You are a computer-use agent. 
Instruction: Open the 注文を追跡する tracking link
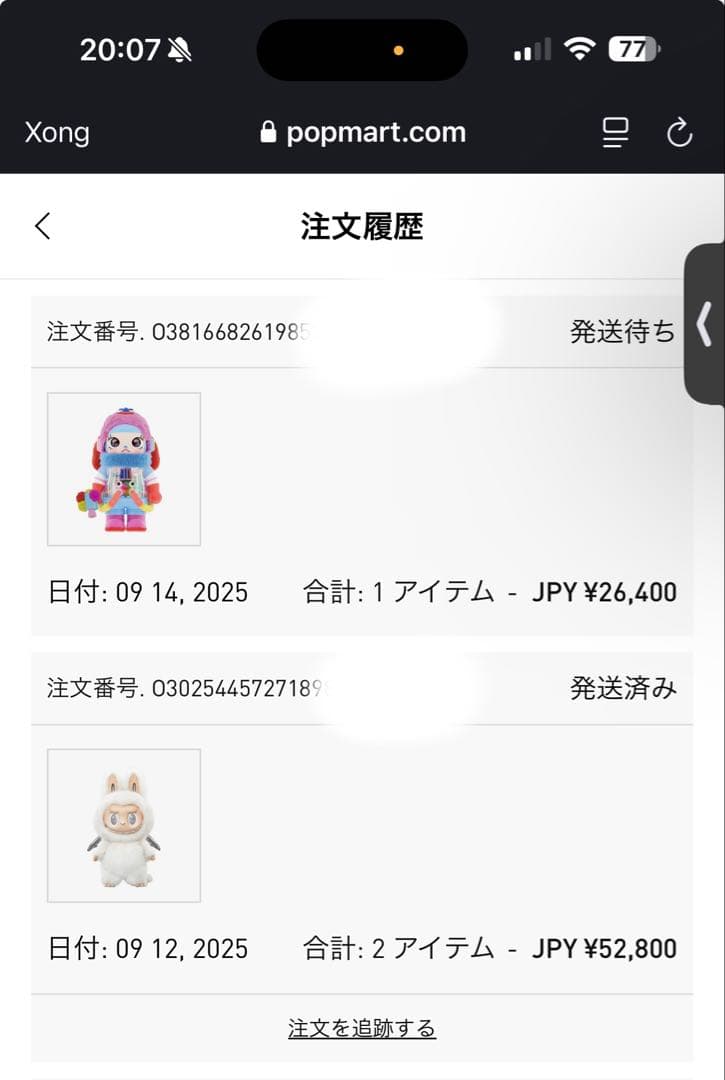tap(362, 1028)
